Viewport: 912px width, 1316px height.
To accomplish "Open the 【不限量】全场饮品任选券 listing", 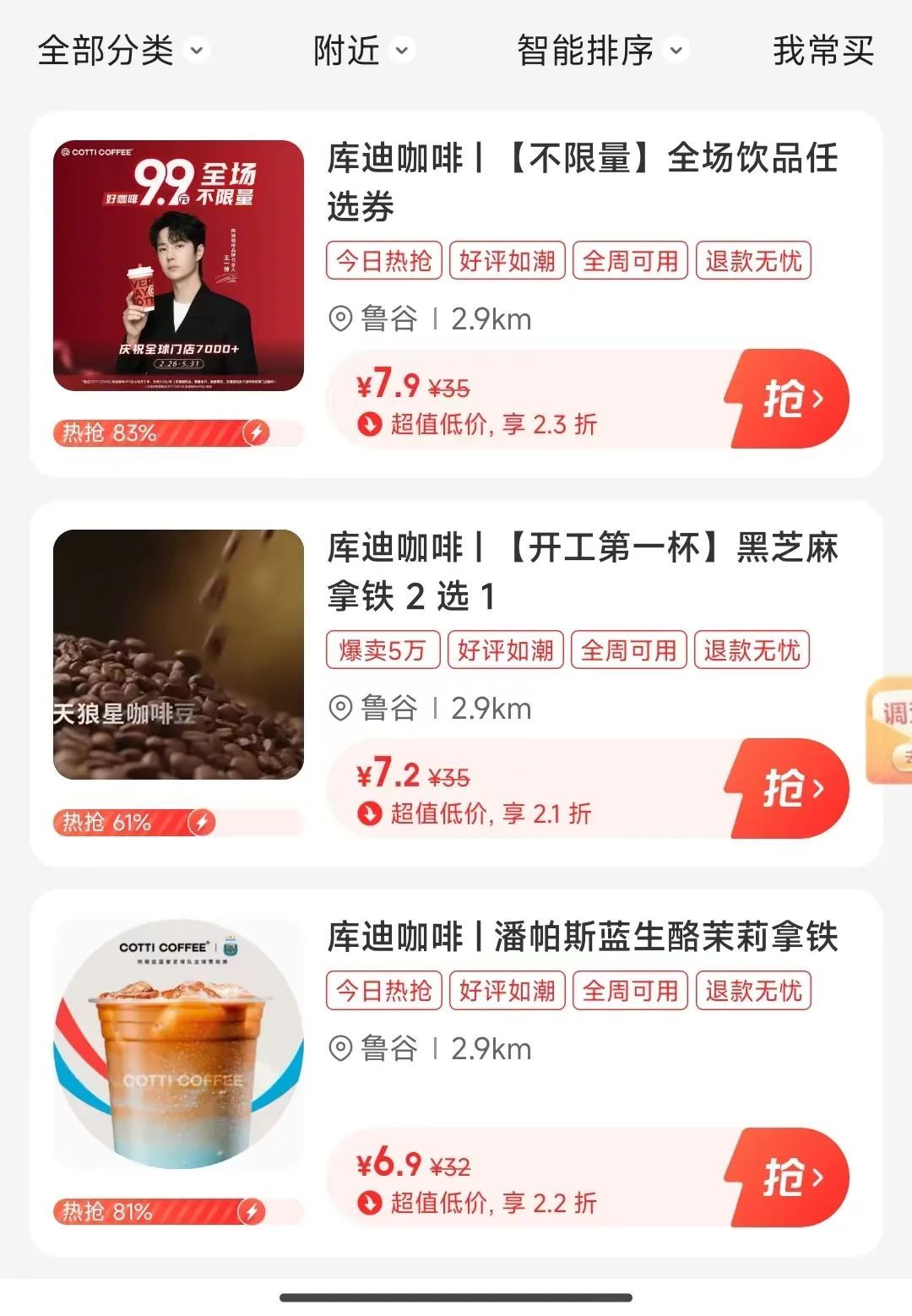I will [x=582, y=182].
